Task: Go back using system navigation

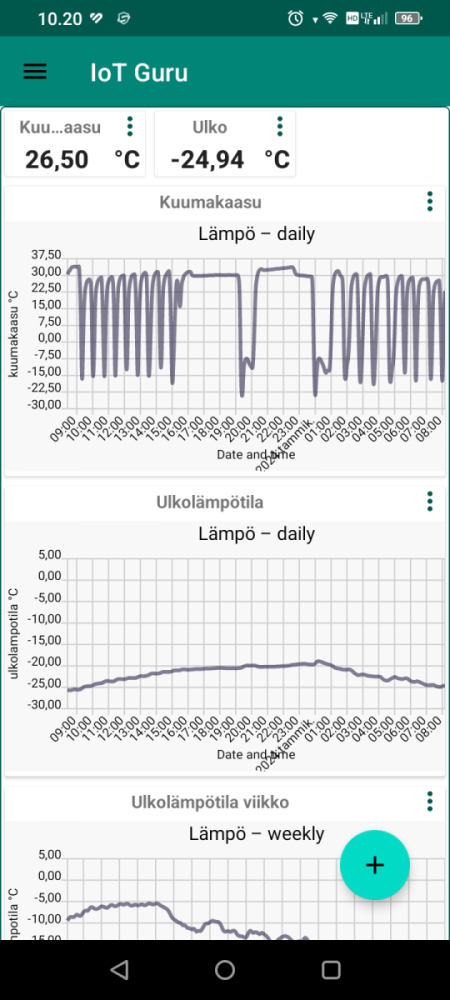Action: click(x=119, y=970)
